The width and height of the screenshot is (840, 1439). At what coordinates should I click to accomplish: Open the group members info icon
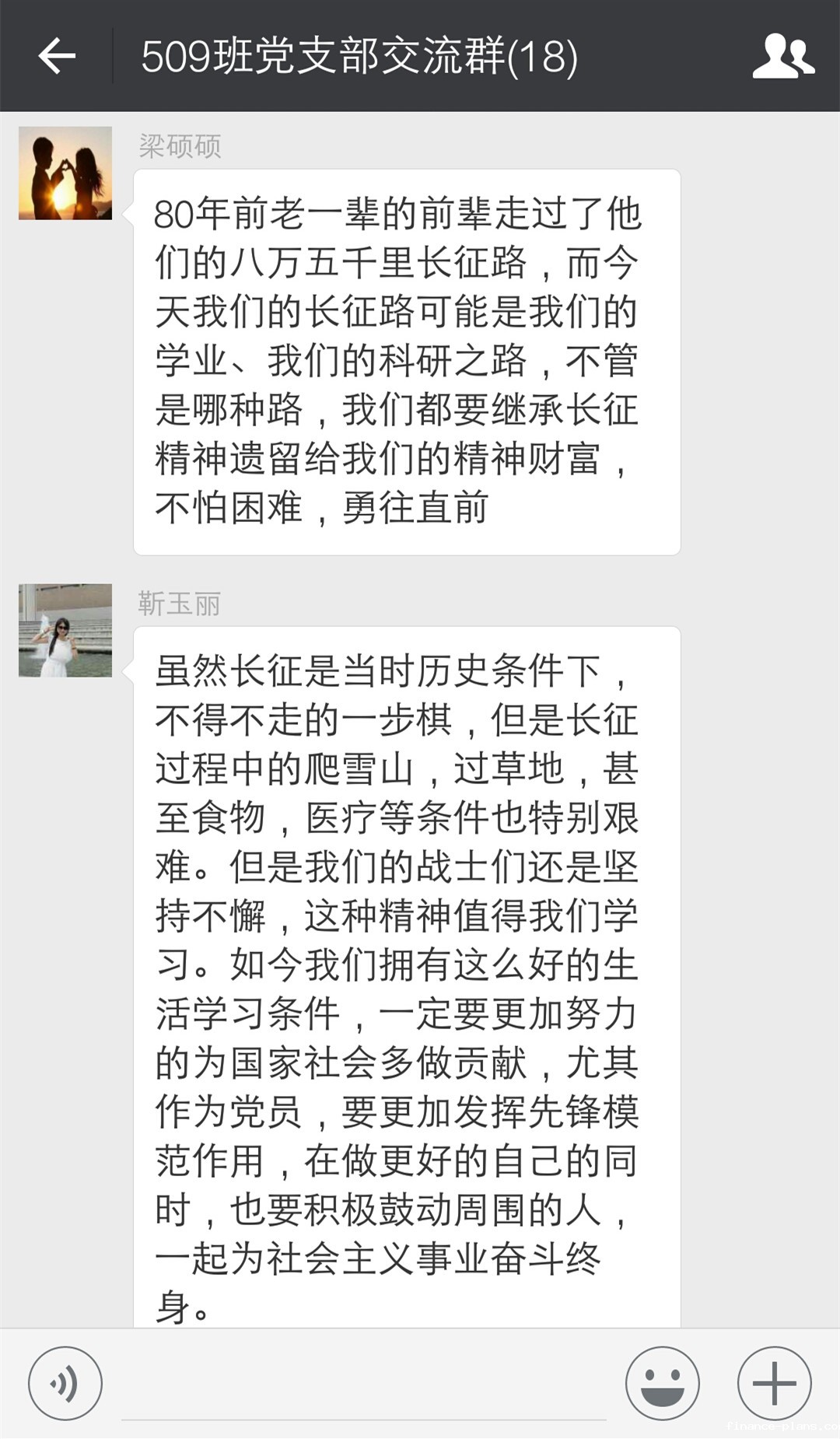(782, 56)
